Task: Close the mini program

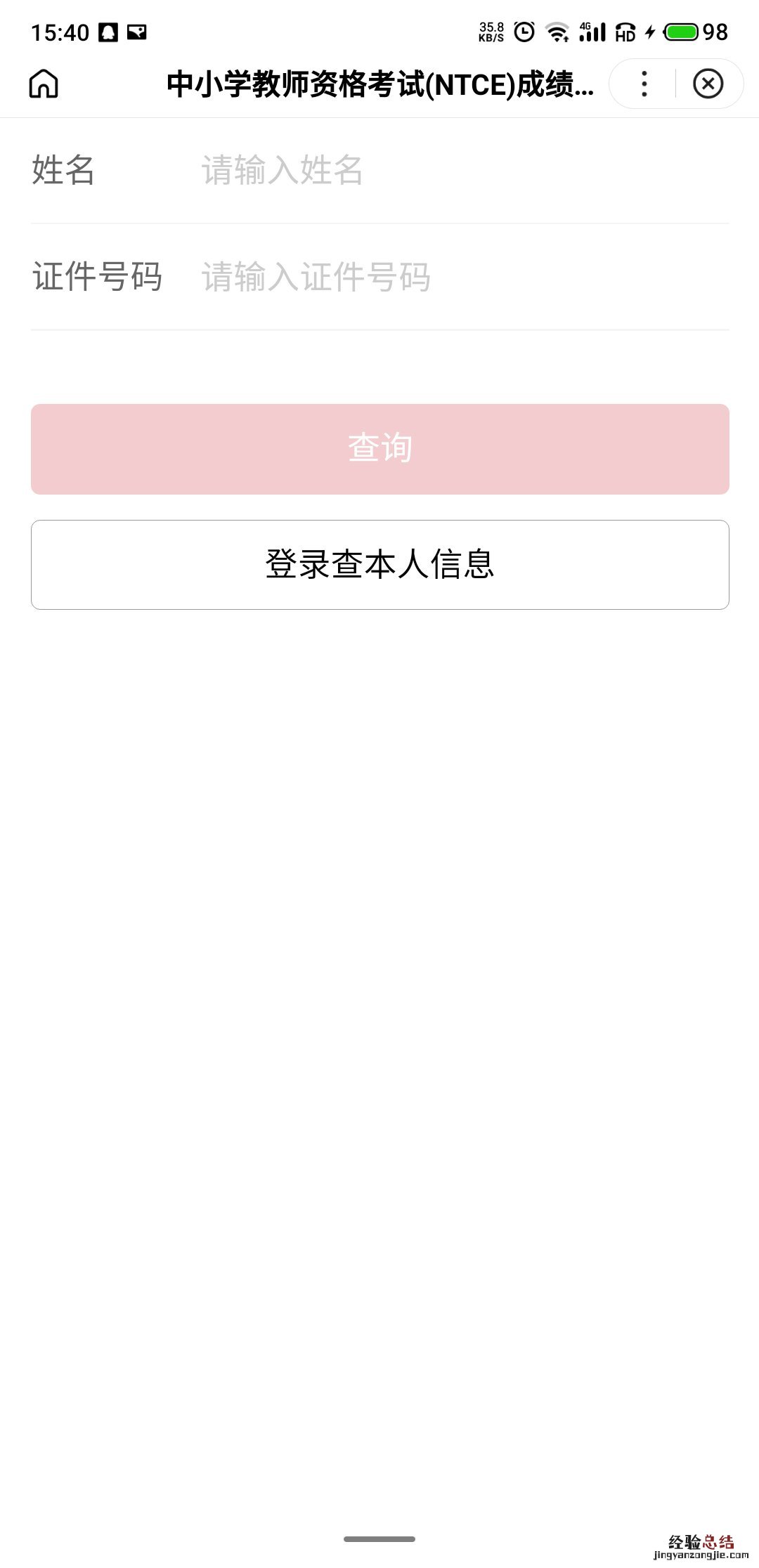Action: coord(708,84)
